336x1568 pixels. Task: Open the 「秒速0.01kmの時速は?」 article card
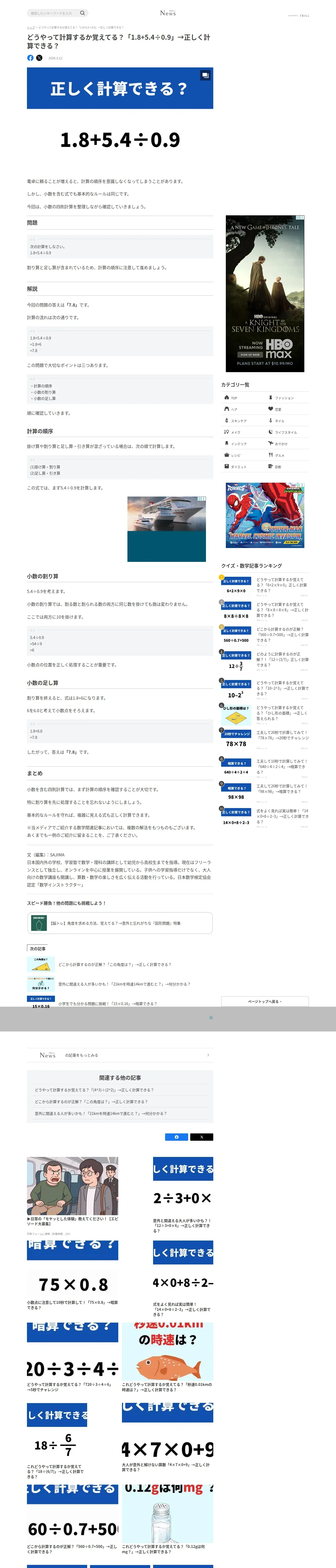point(168,1358)
